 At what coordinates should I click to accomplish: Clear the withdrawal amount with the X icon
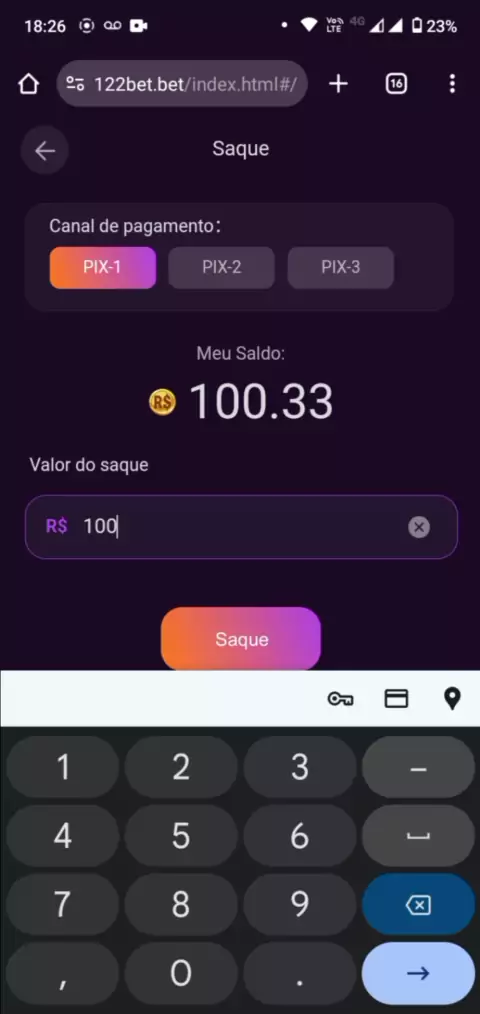click(x=419, y=527)
